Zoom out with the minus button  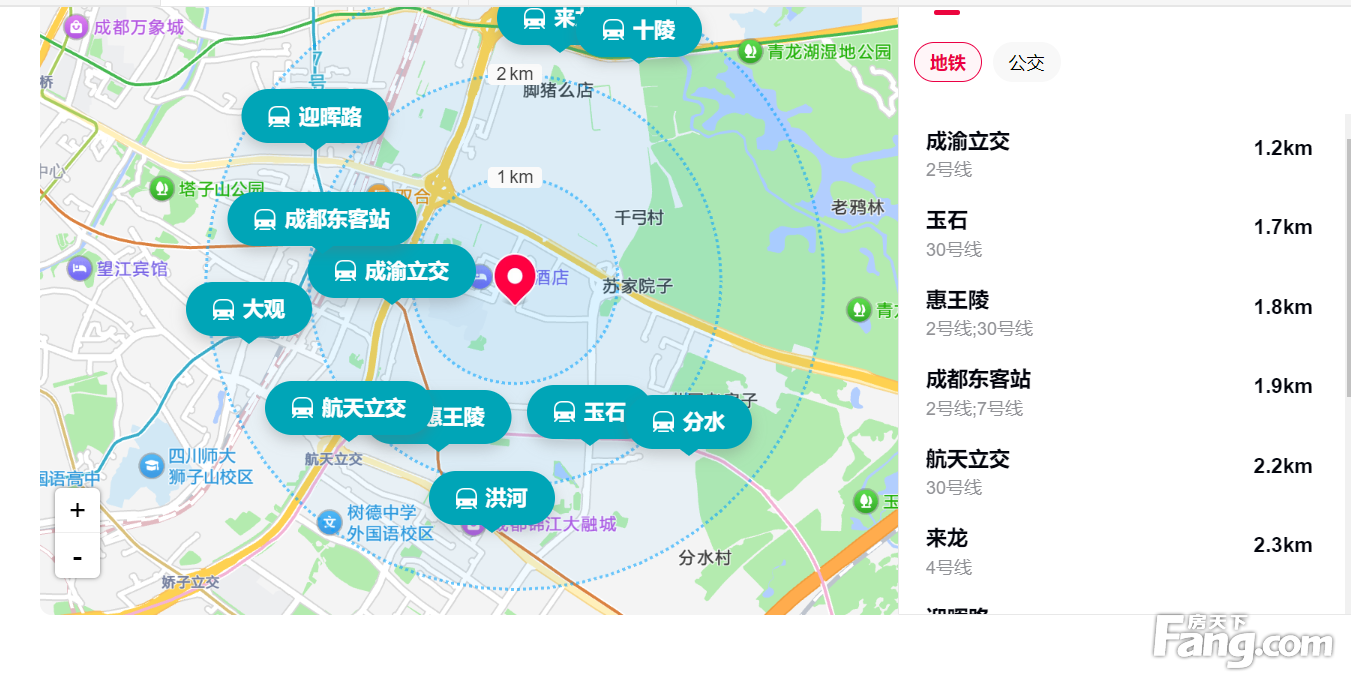click(77, 556)
